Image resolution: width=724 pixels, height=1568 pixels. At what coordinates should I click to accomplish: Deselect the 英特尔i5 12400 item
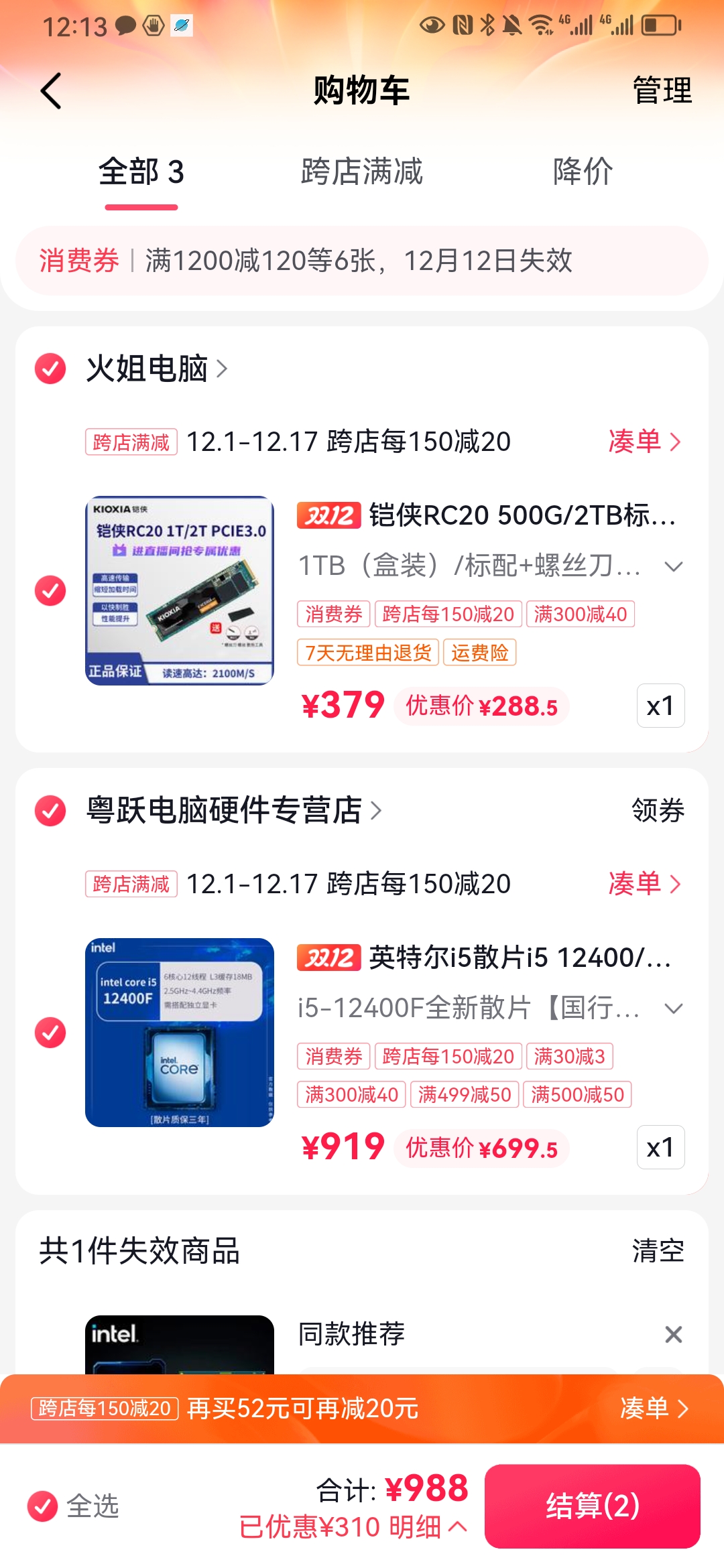(x=50, y=1033)
